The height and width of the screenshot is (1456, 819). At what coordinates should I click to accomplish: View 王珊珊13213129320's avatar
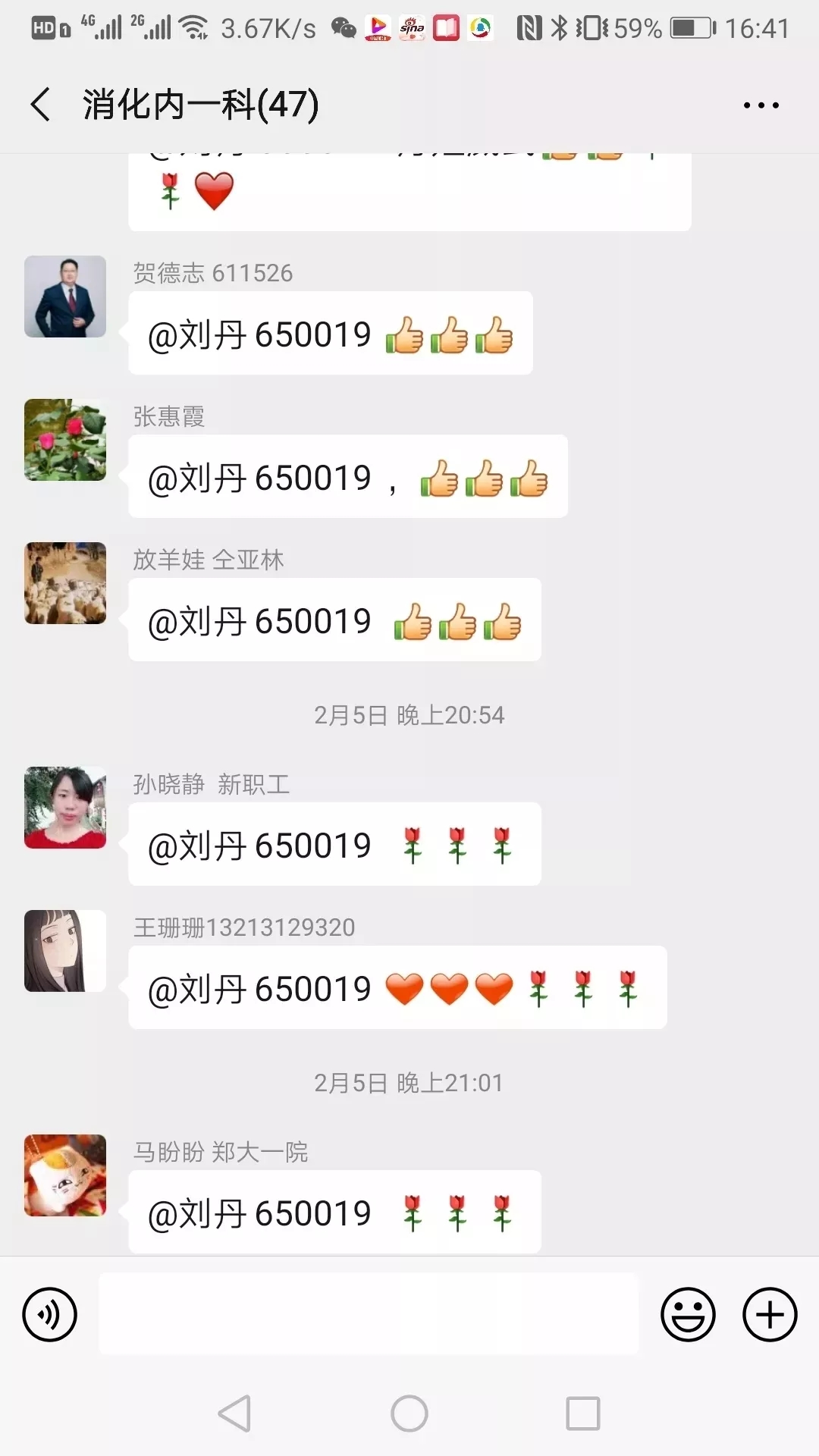pos(65,951)
